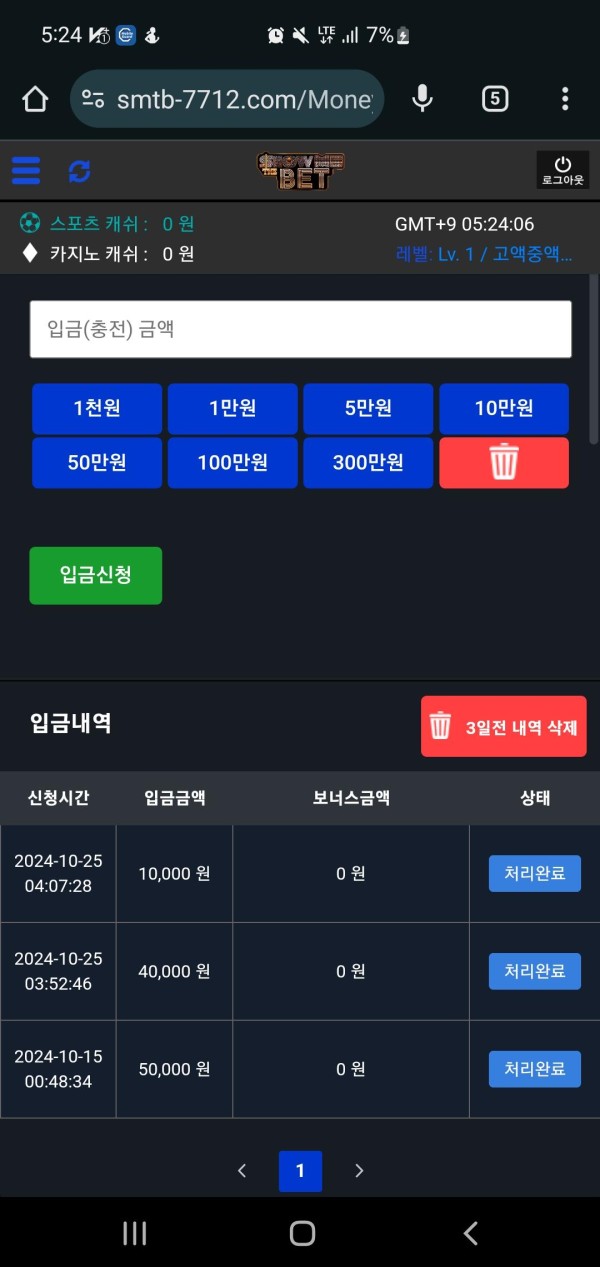Go to the next page arrow
Image resolution: width=600 pixels, height=1267 pixels.
pyautogui.click(x=359, y=1171)
